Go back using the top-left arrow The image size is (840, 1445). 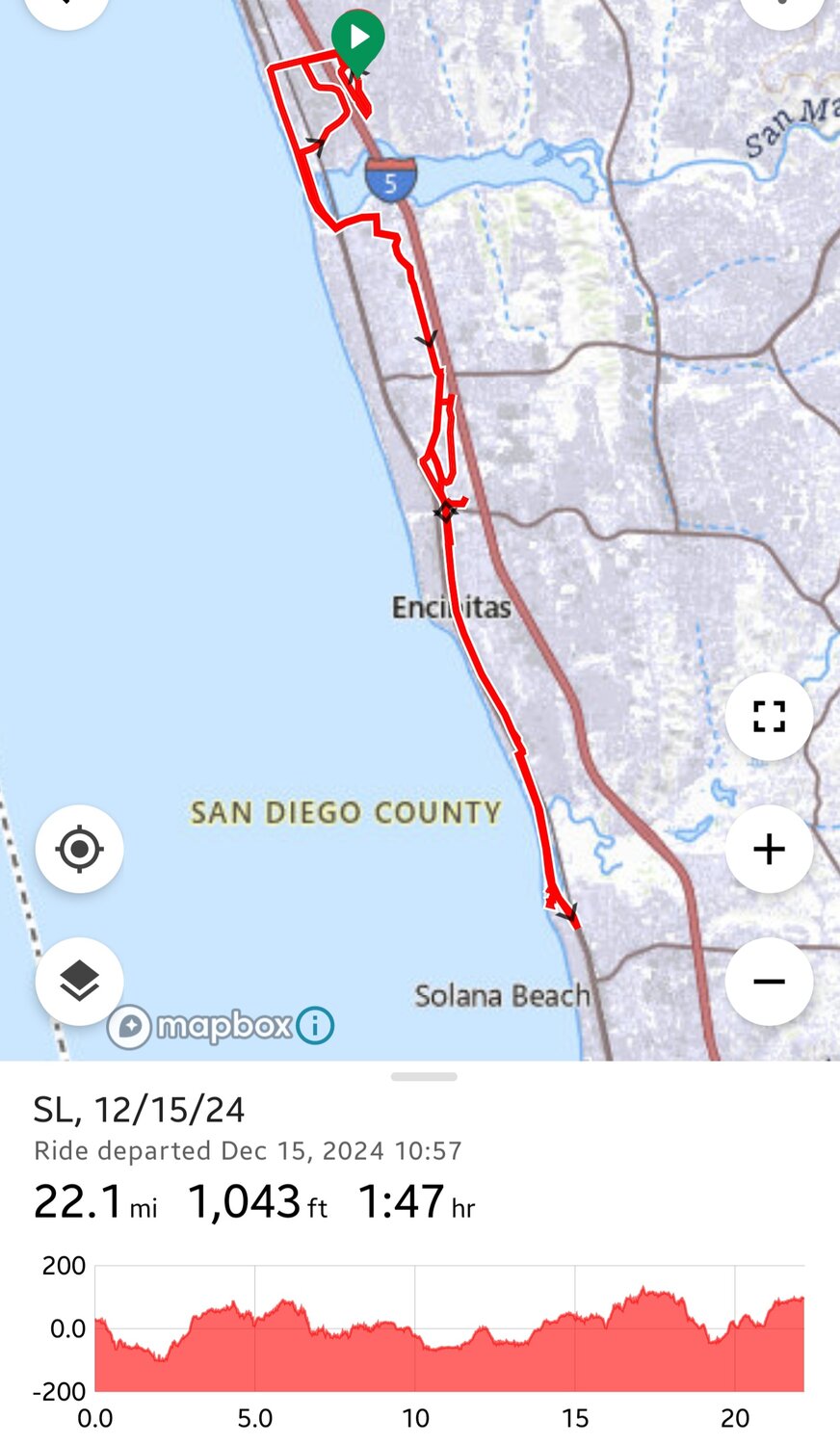(x=66, y=6)
